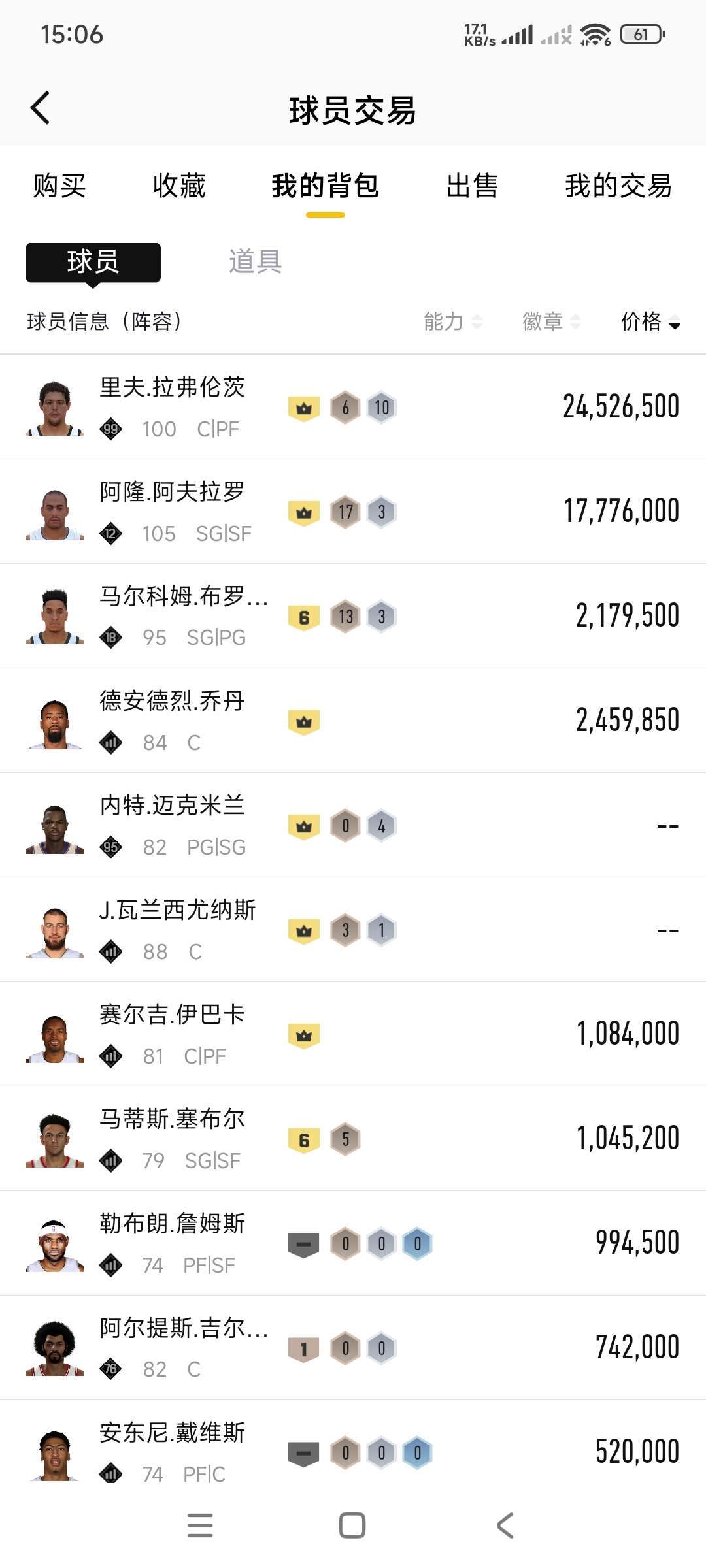This screenshot has width=706, height=1568.
Task: Keep 球员 filter selected
Action: 93,261
